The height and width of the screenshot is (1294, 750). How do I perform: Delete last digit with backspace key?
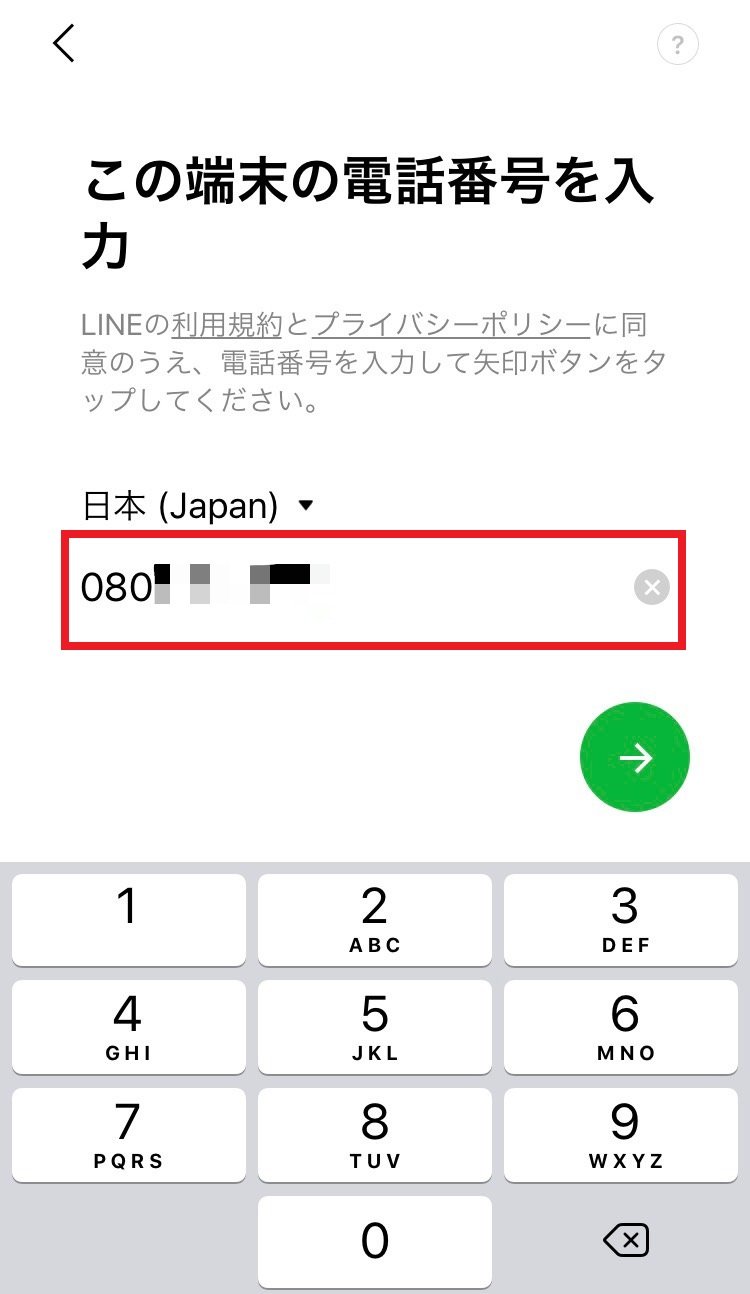coord(626,1242)
